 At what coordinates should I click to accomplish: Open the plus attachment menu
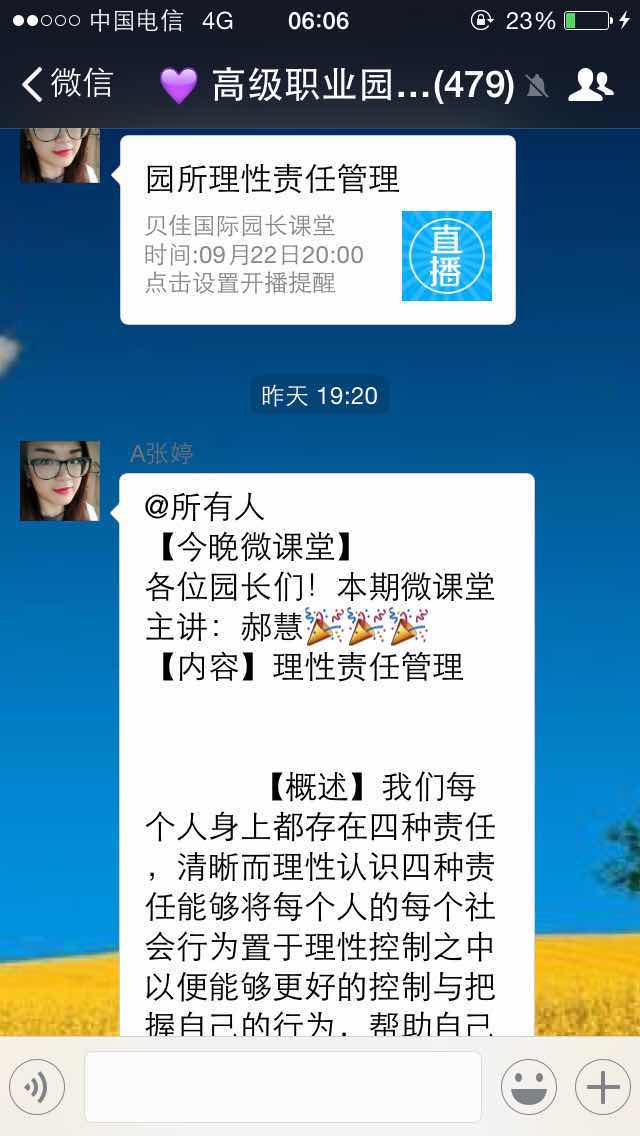602,1087
